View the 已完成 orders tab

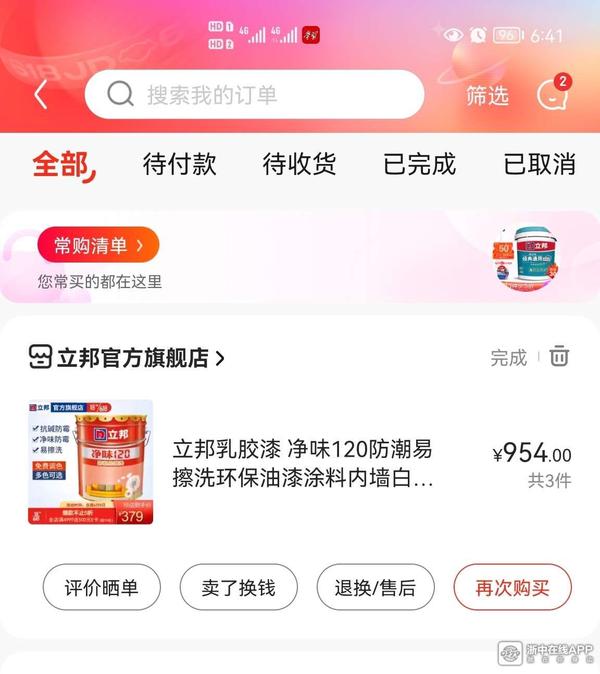coord(419,164)
